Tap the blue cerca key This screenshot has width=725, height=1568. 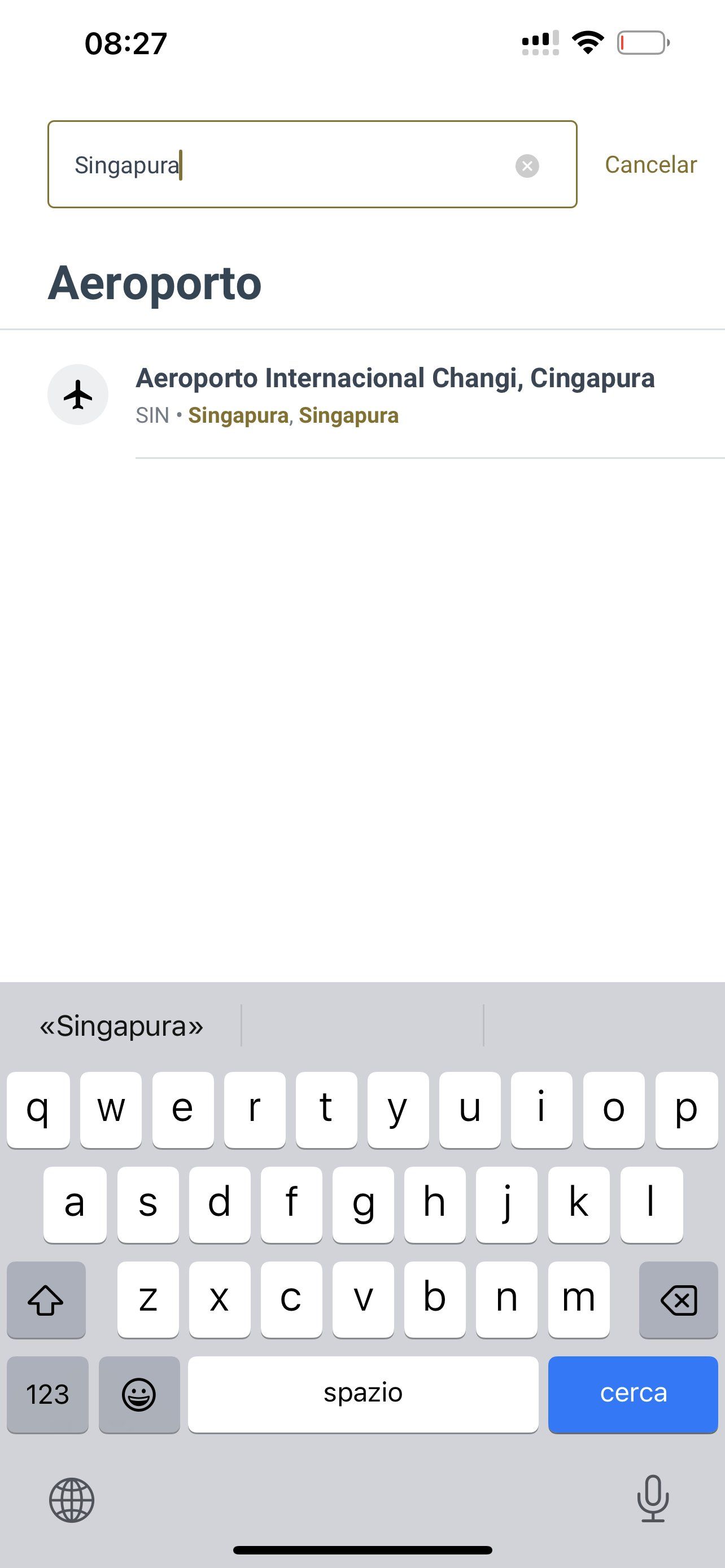[x=632, y=1394]
